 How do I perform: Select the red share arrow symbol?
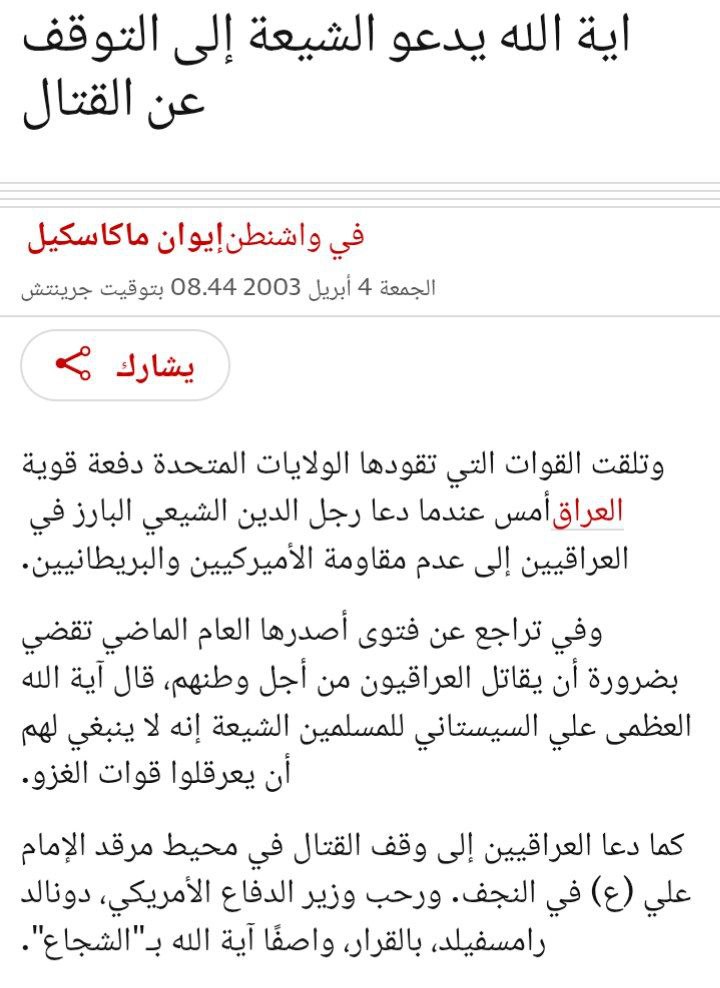click(76, 366)
